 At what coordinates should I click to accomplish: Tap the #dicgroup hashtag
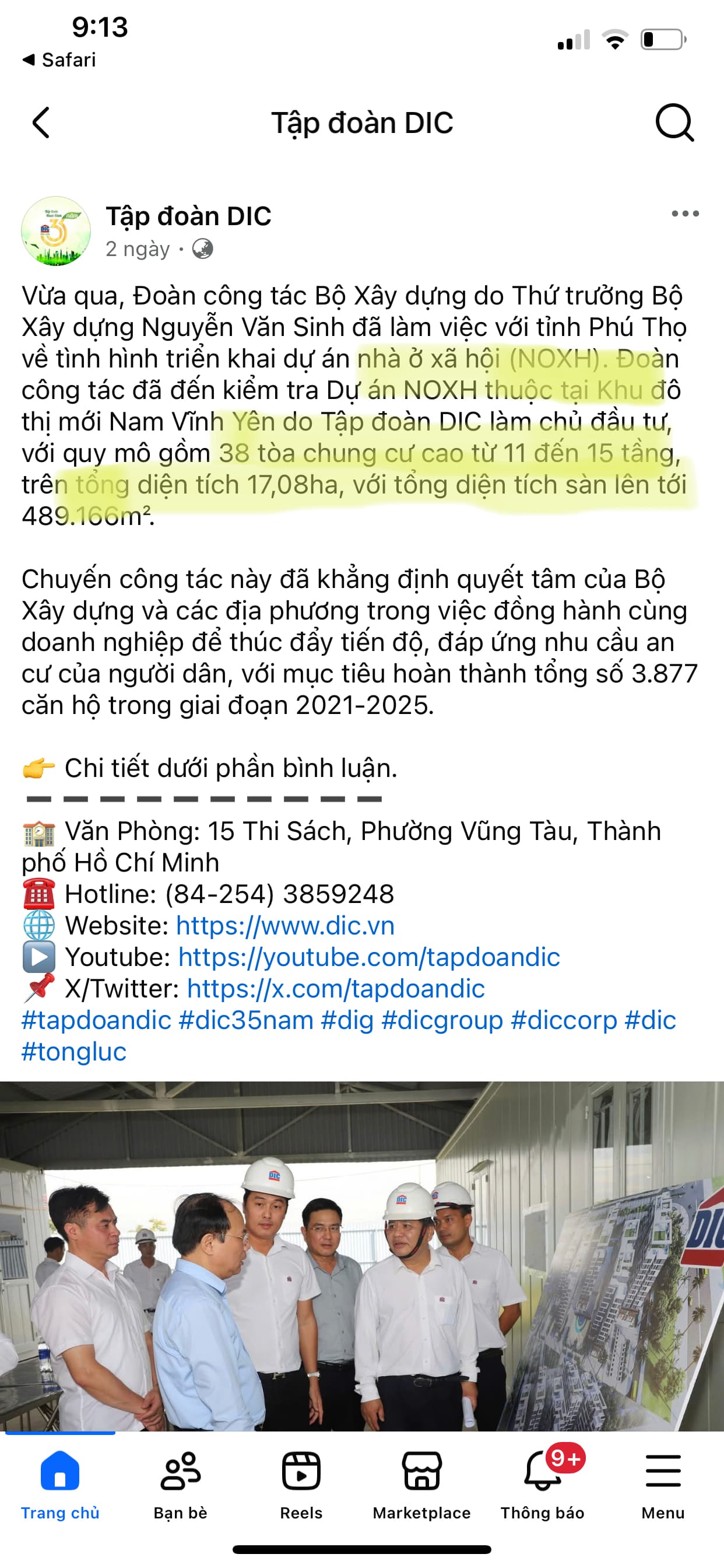(442, 1021)
